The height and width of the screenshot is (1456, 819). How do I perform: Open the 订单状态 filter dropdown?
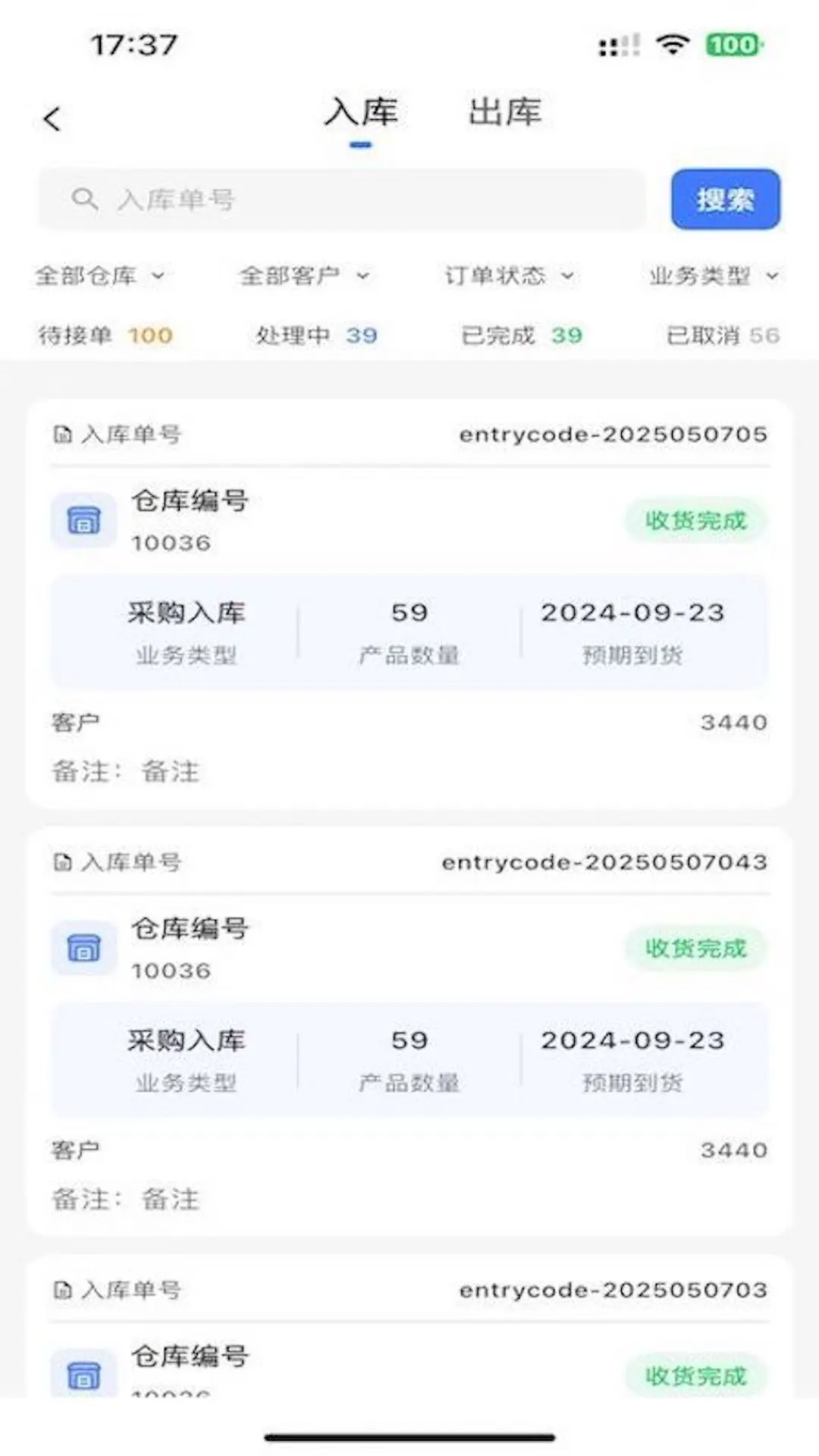click(x=509, y=276)
